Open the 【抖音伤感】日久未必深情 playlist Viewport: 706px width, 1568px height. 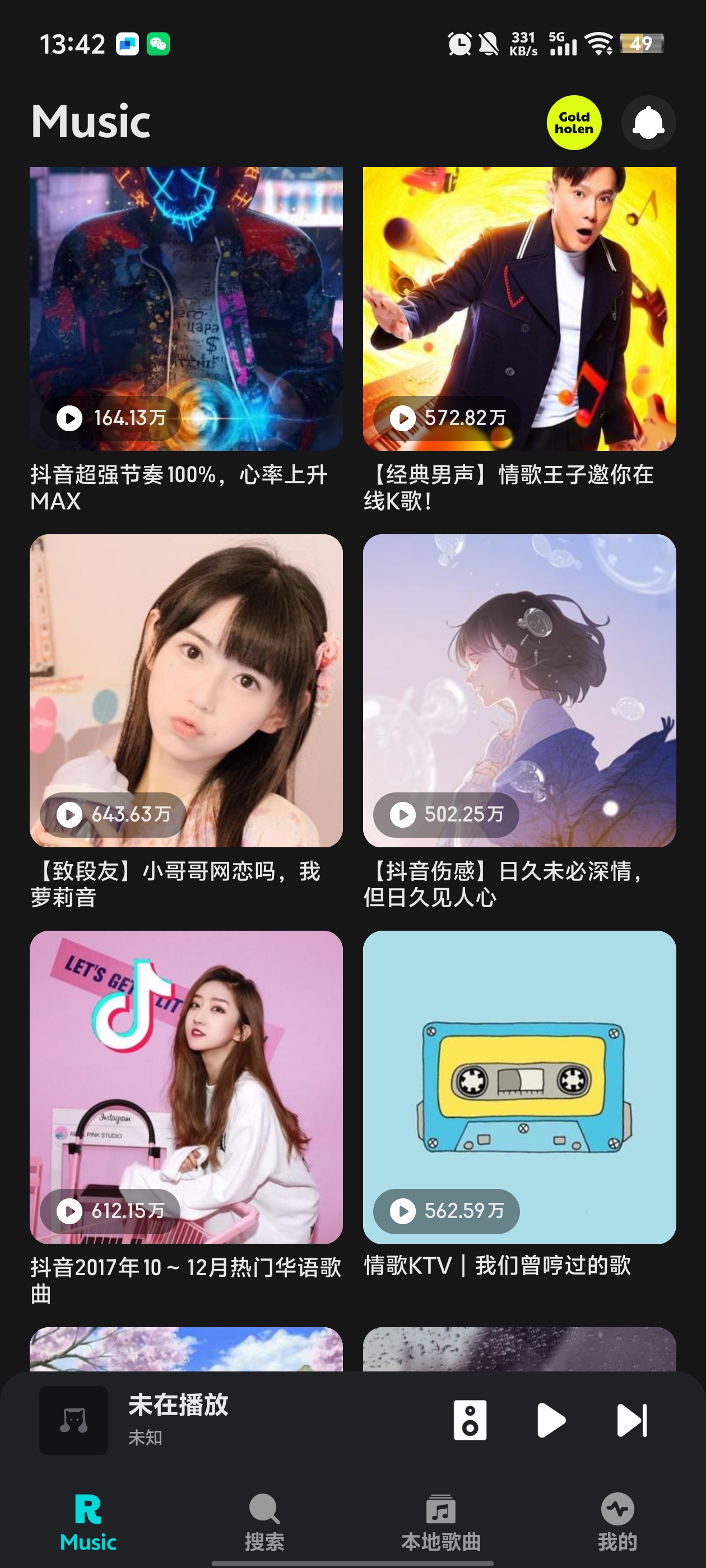pos(519,690)
